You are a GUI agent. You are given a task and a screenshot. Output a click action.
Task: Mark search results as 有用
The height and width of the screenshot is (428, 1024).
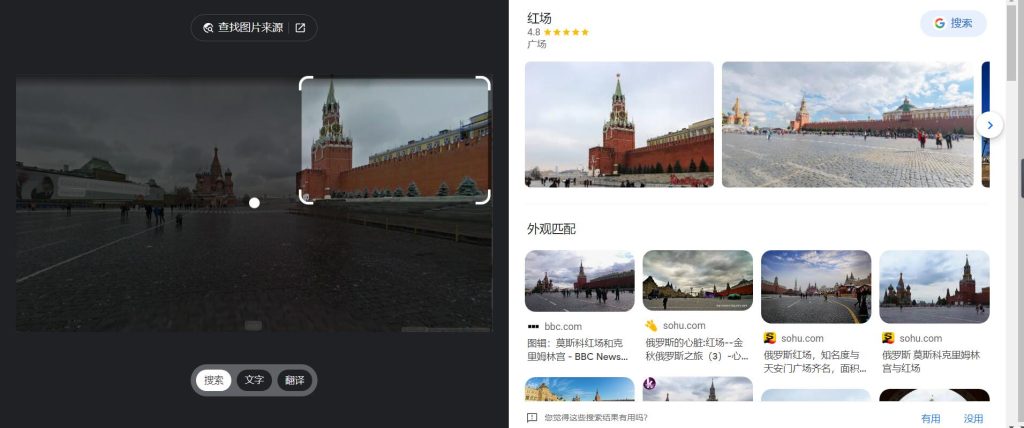[930, 418]
